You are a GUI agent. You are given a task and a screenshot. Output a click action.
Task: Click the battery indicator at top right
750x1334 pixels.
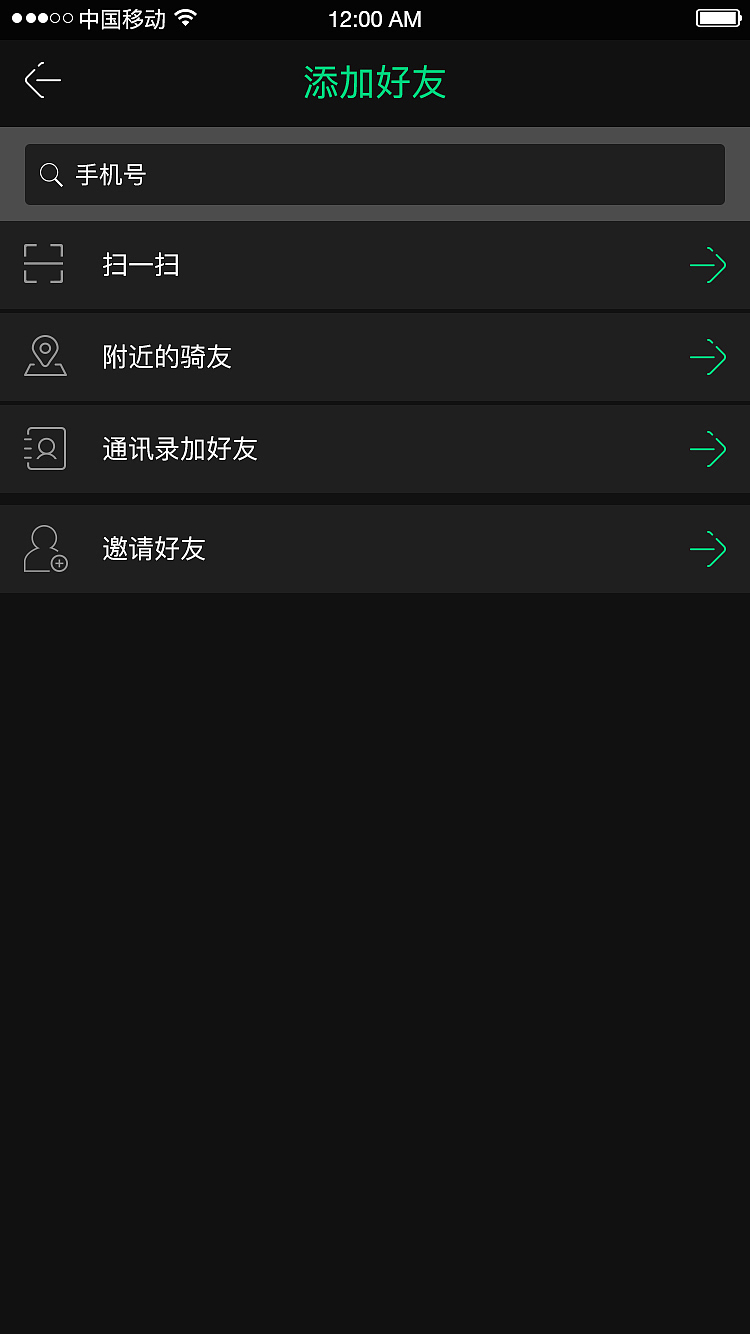click(716, 16)
